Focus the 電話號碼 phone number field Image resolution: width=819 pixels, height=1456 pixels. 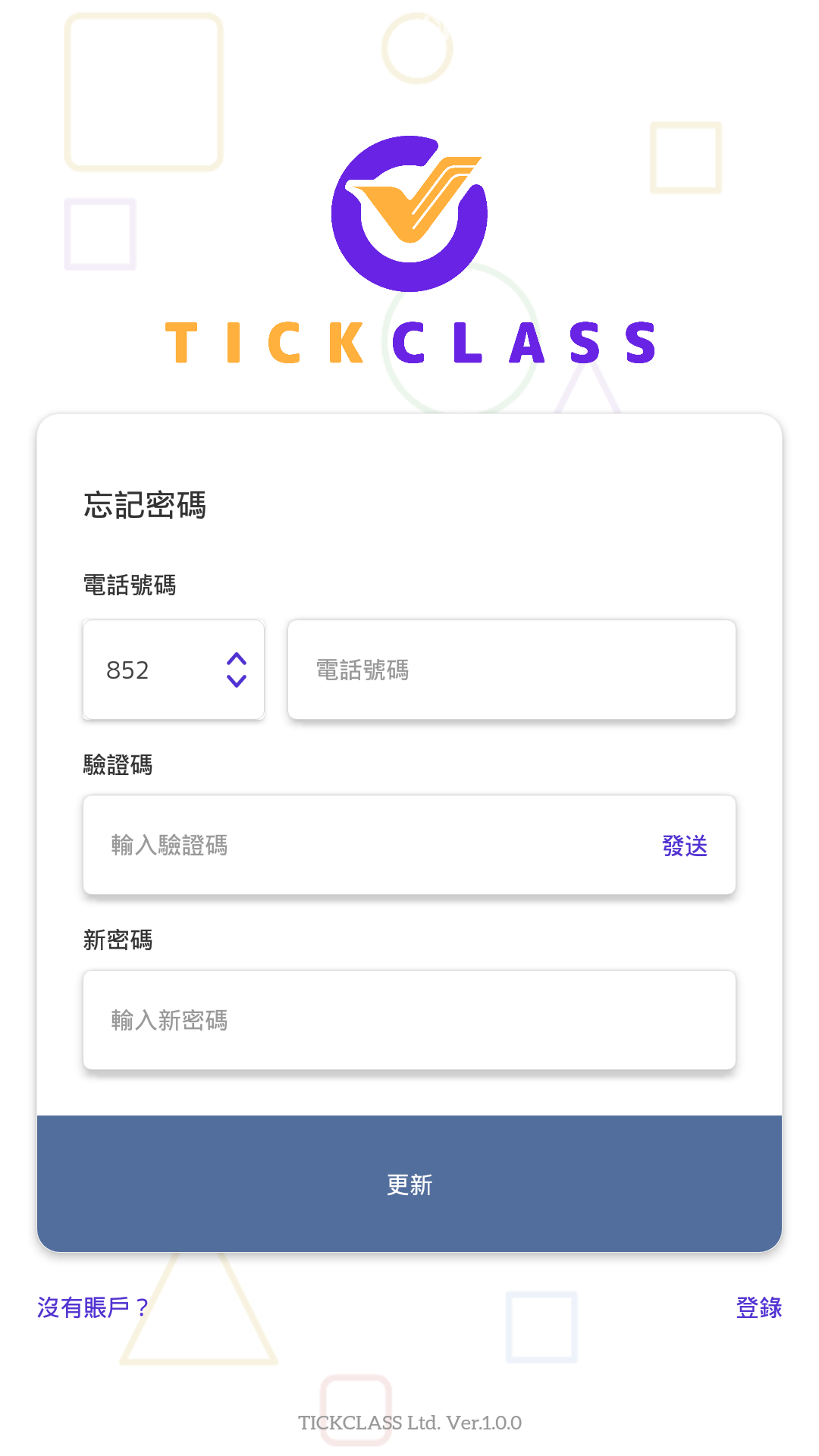512,670
